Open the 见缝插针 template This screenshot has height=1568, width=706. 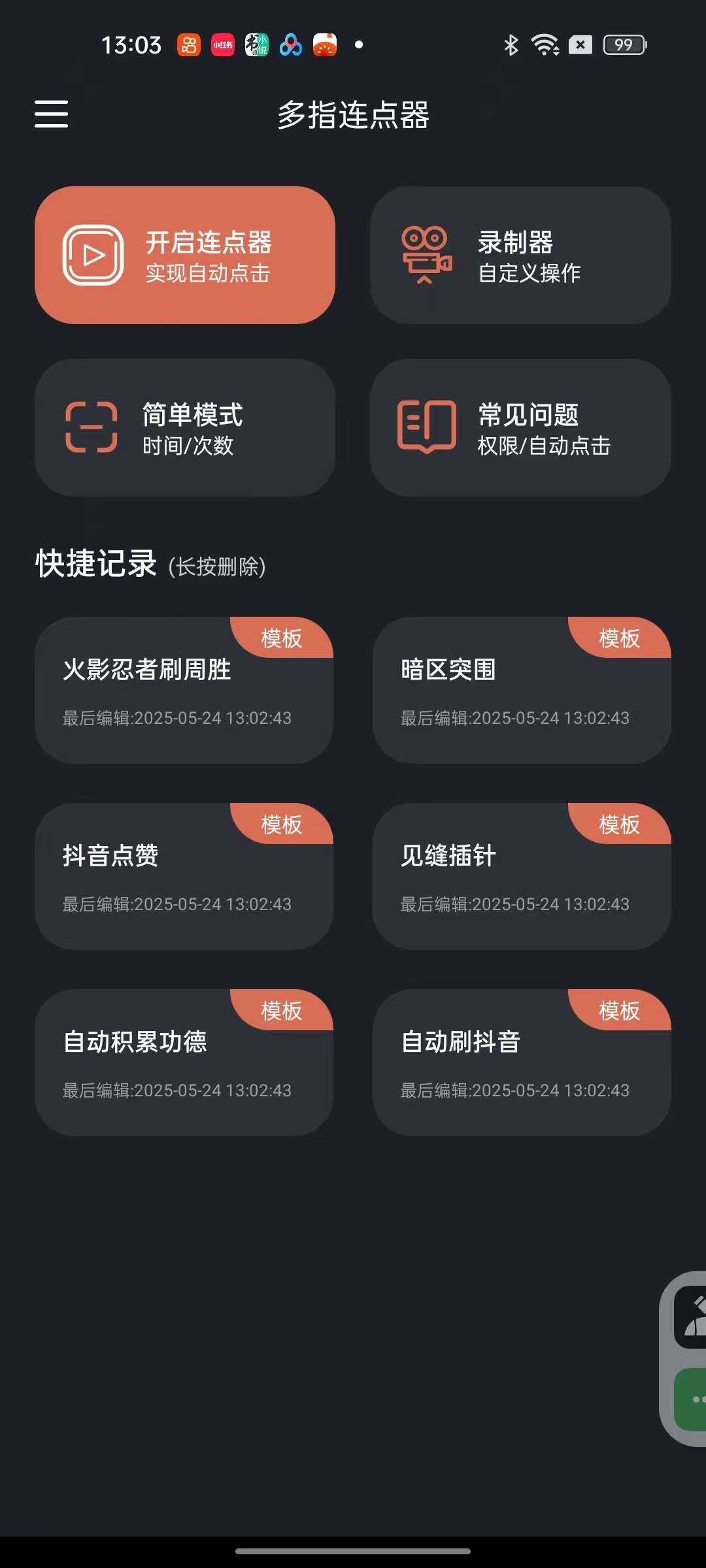[521, 877]
